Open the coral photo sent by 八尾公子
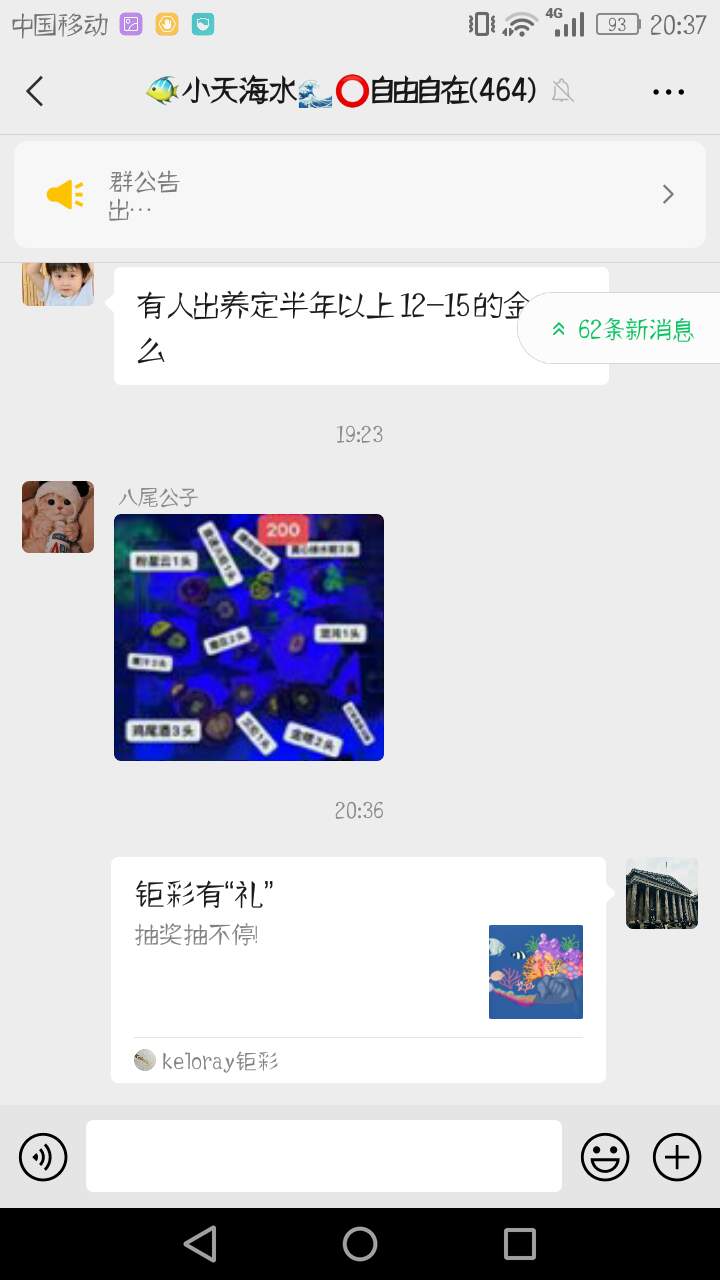The height and width of the screenshot is (1280, 720). pos(249,637)
